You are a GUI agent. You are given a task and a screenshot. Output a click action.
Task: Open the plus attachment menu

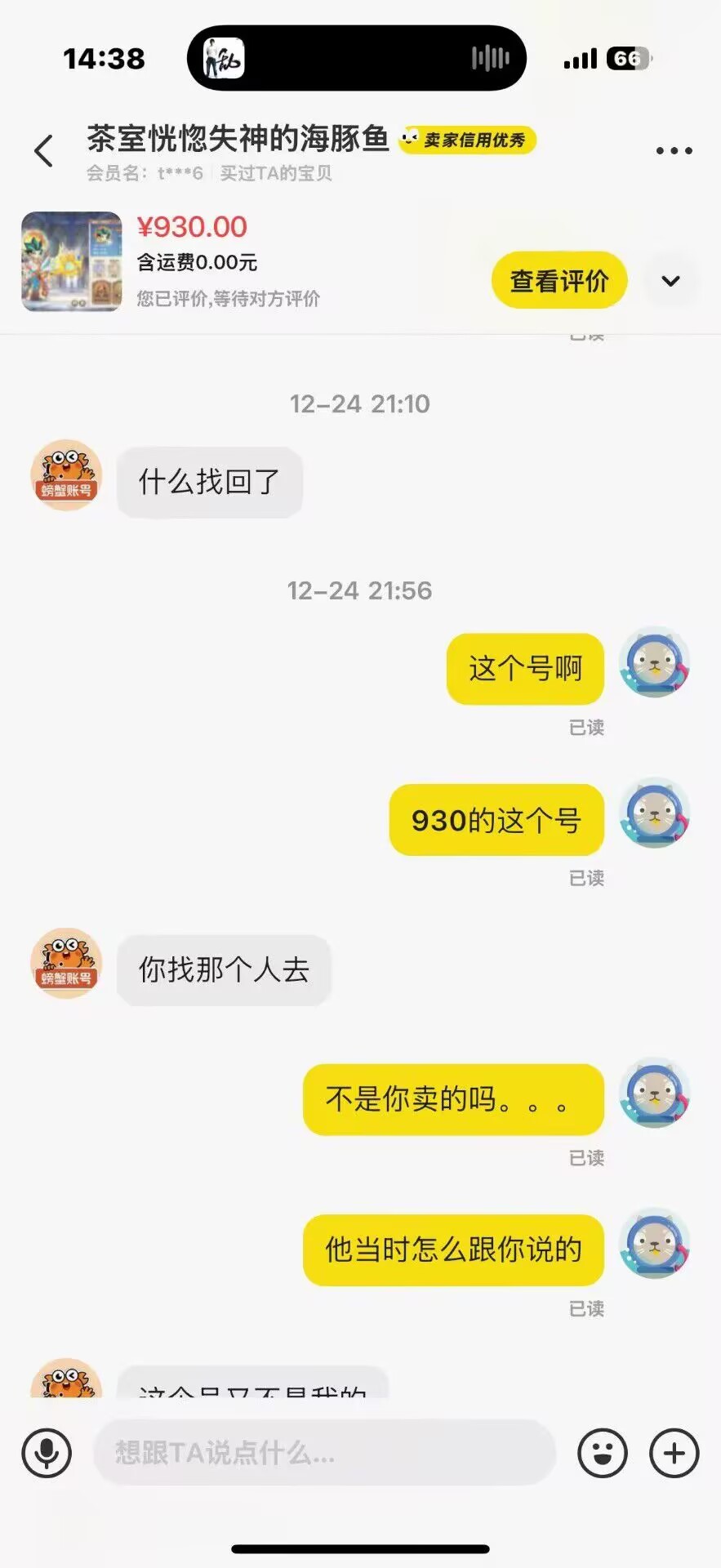(674, 1453)
